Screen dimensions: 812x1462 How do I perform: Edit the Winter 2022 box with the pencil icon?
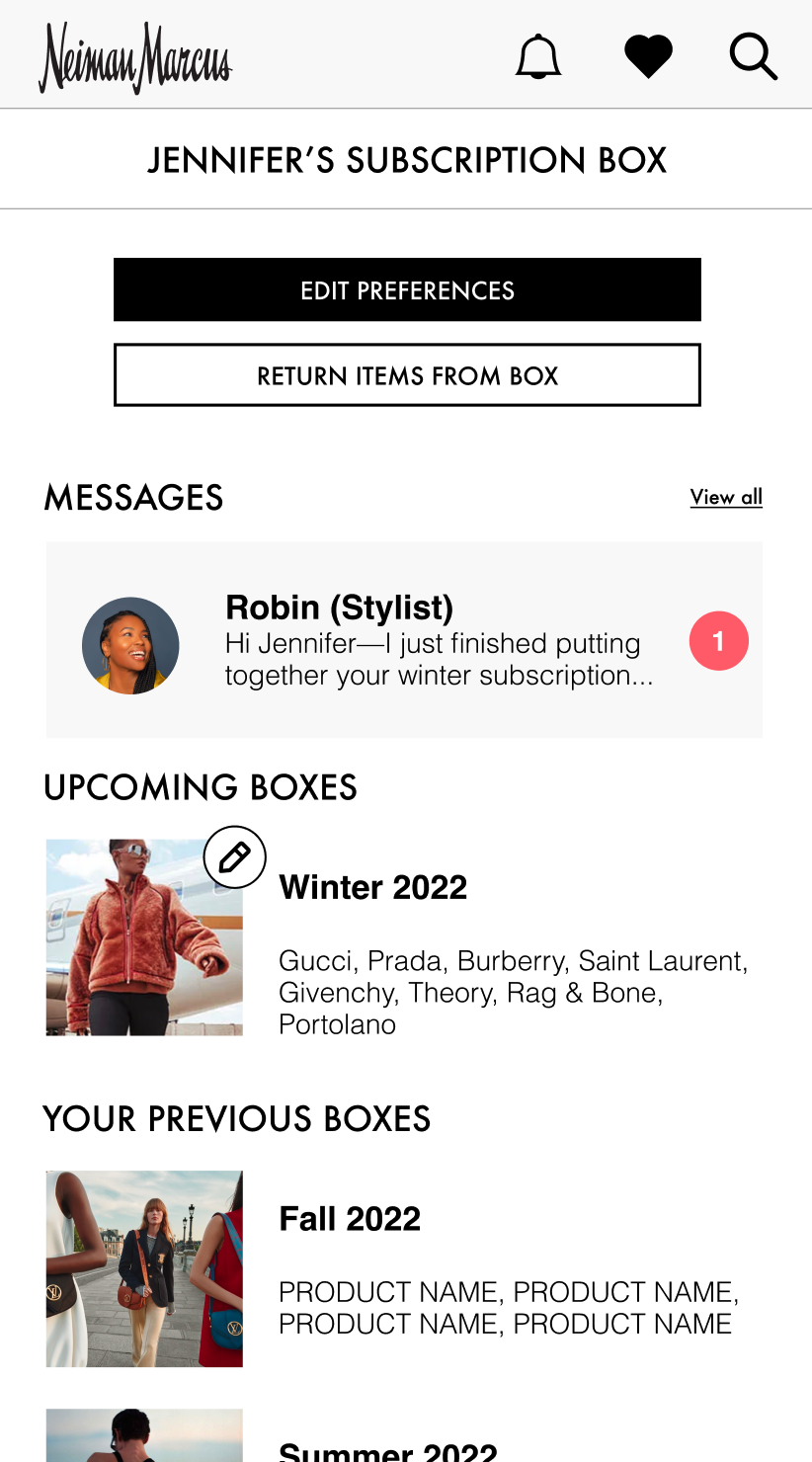pyautogui.click(x=235, y=856)
